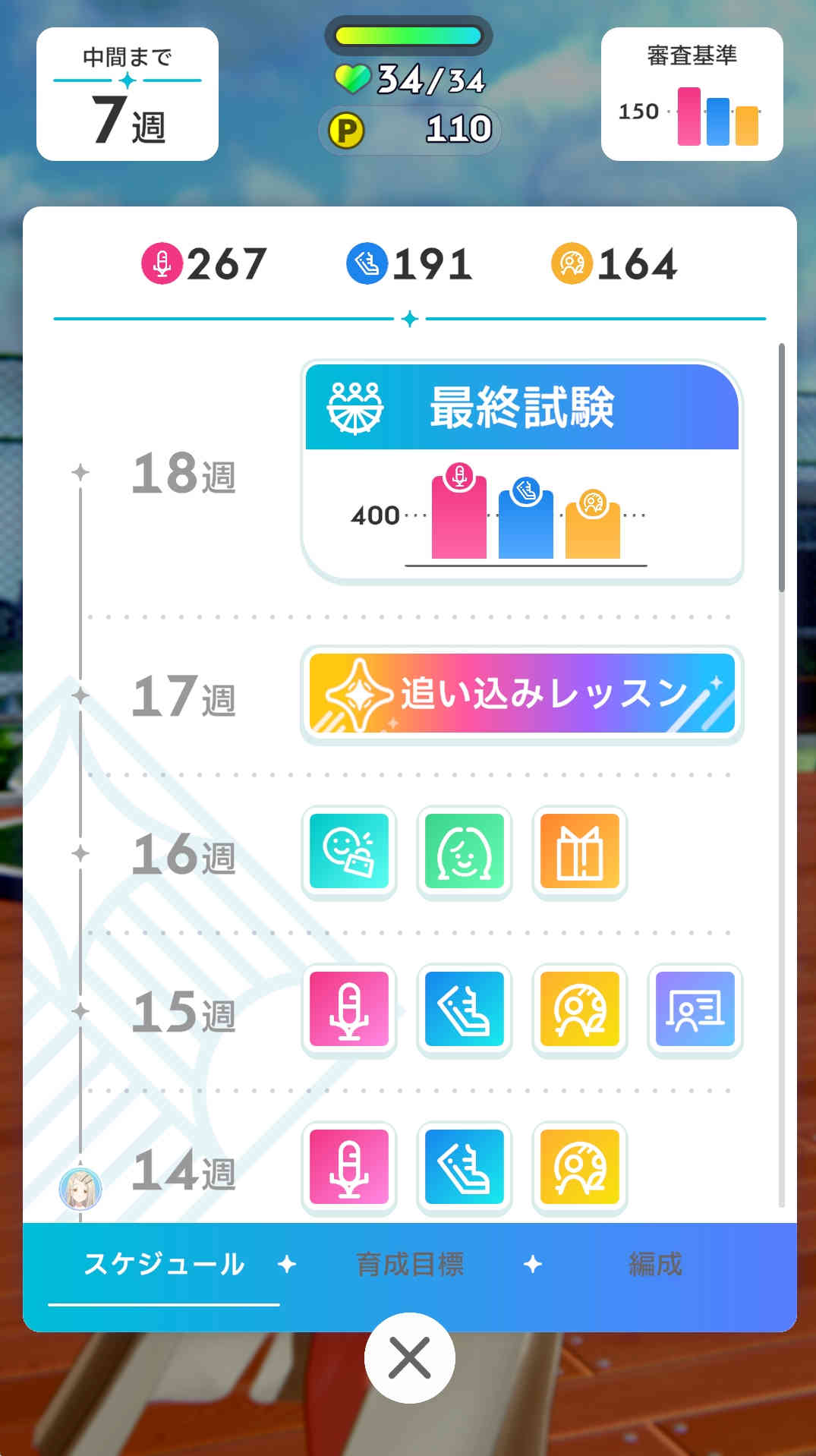
Task: Tap week 16's teal outing icon
Action: (349, 852)
